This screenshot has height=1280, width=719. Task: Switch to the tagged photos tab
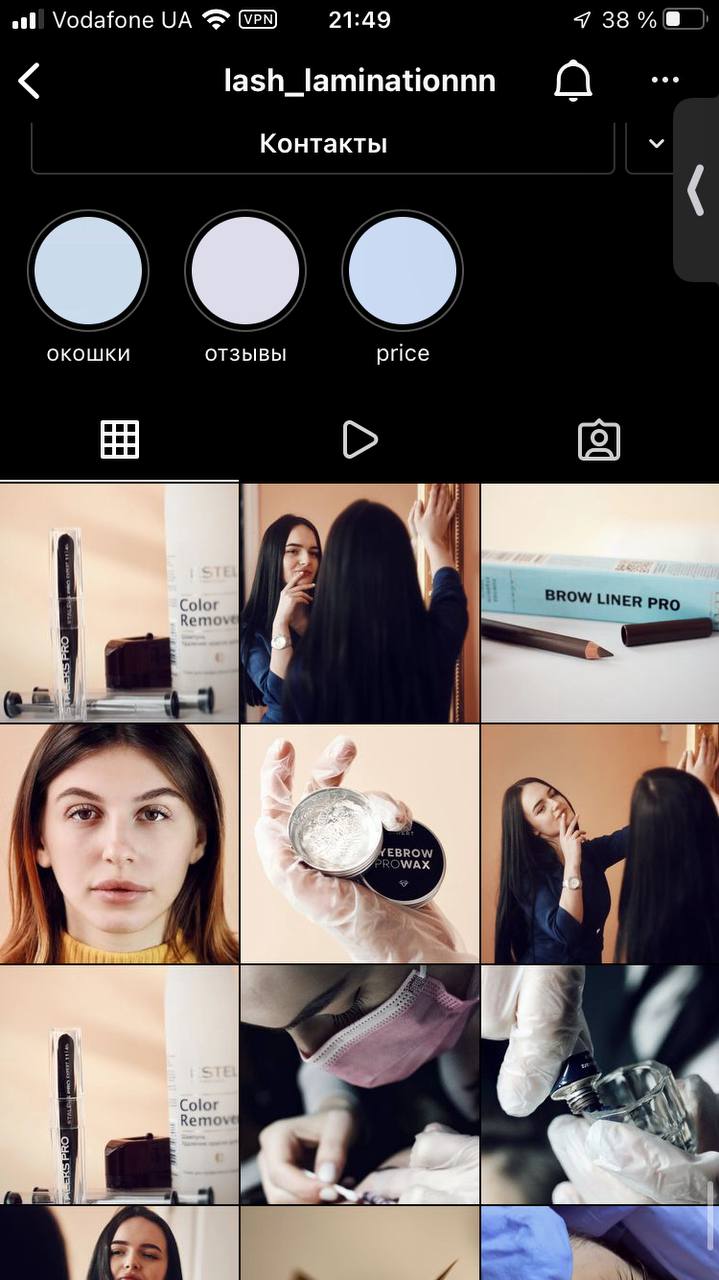[x=599, y=439]
